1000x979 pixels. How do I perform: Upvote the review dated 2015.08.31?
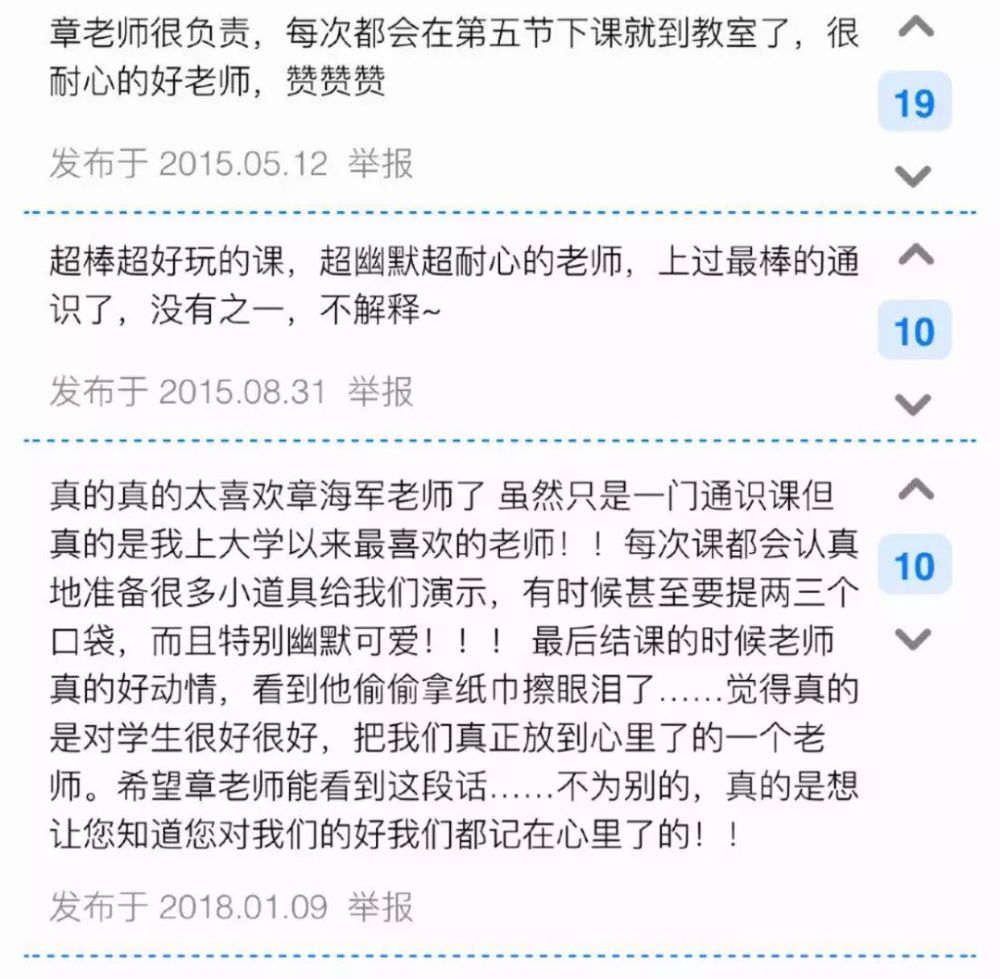[914, 257]
